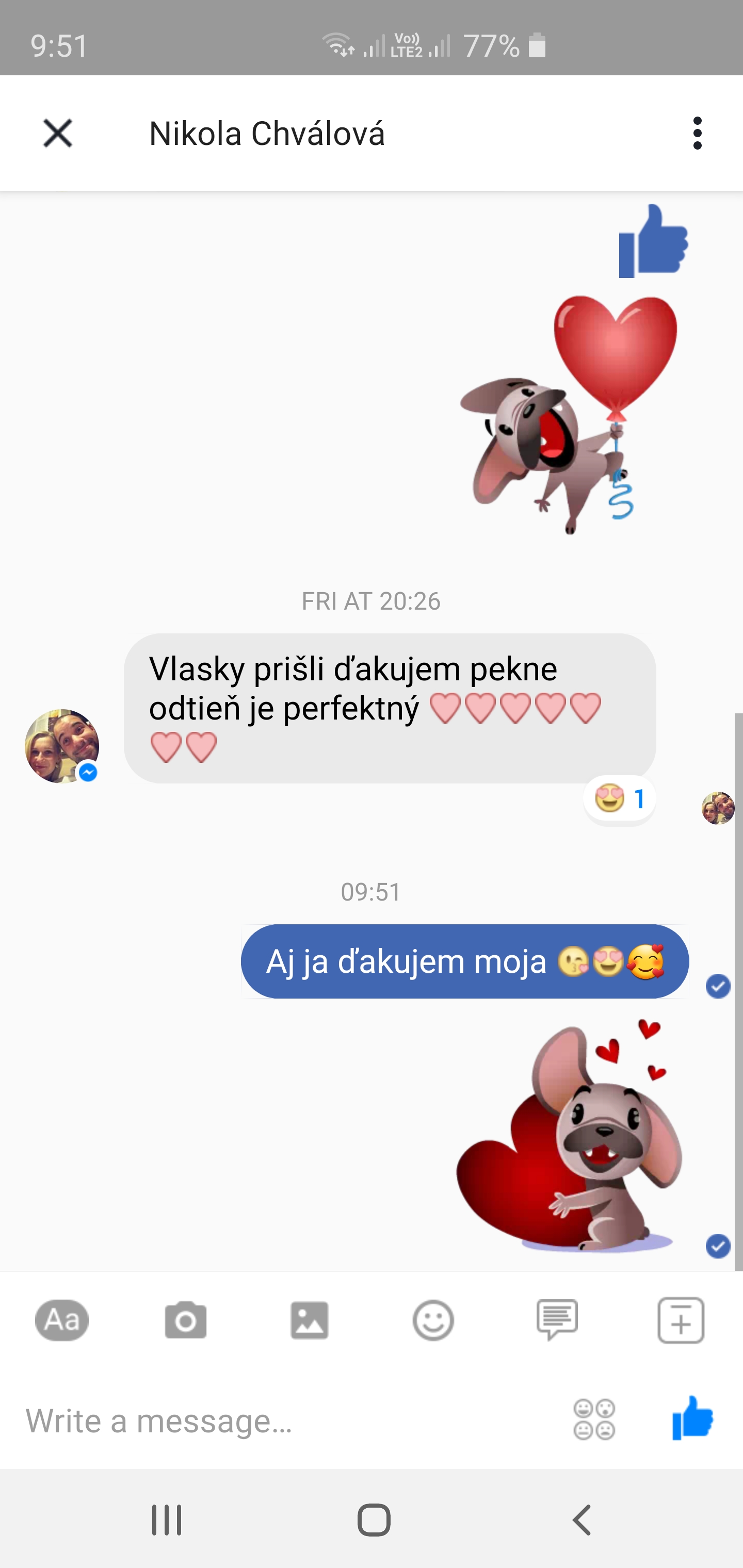
Task: Open the emoji faces selector
Action: (594, 1419)
